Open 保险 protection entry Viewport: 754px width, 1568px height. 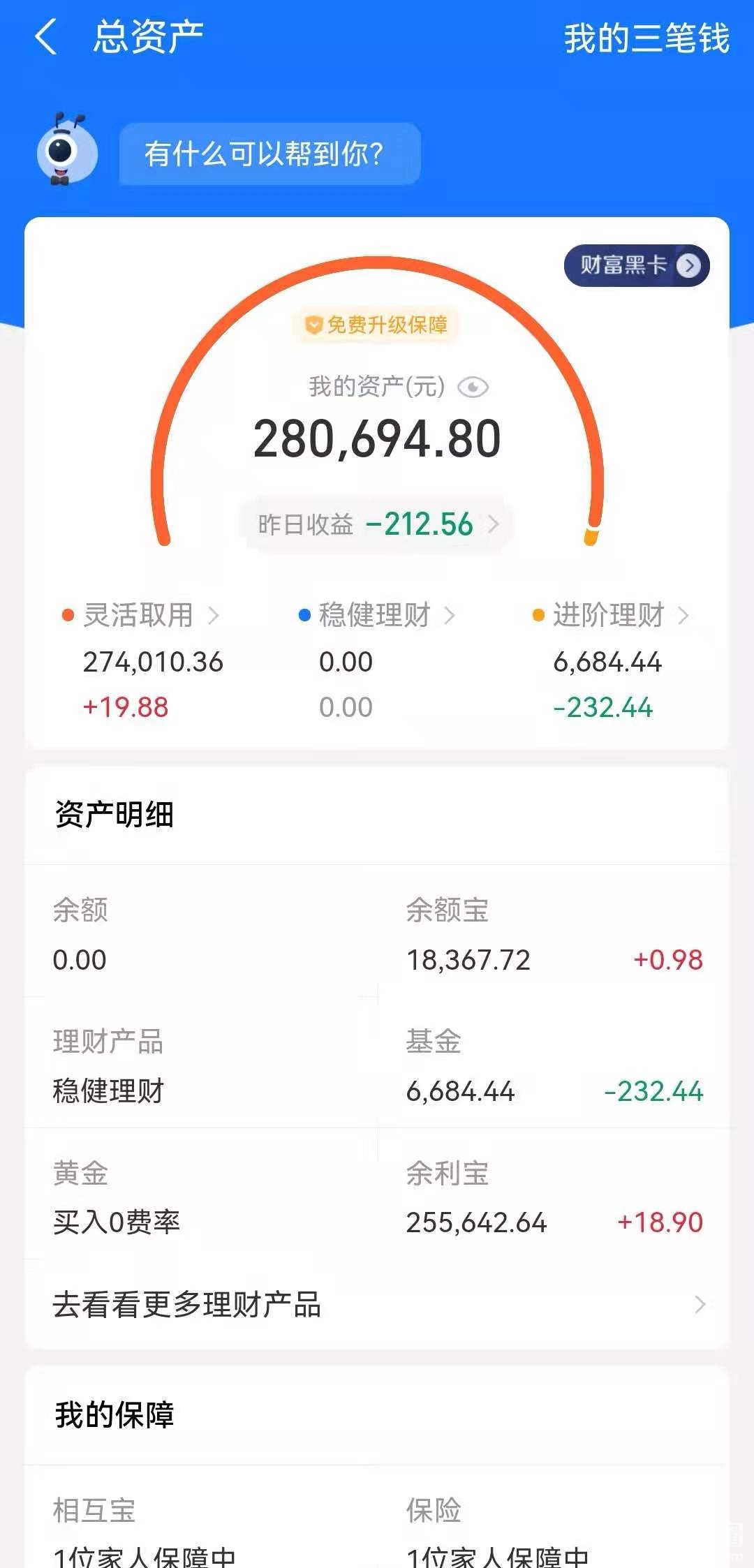click(x=553, y=1529)
